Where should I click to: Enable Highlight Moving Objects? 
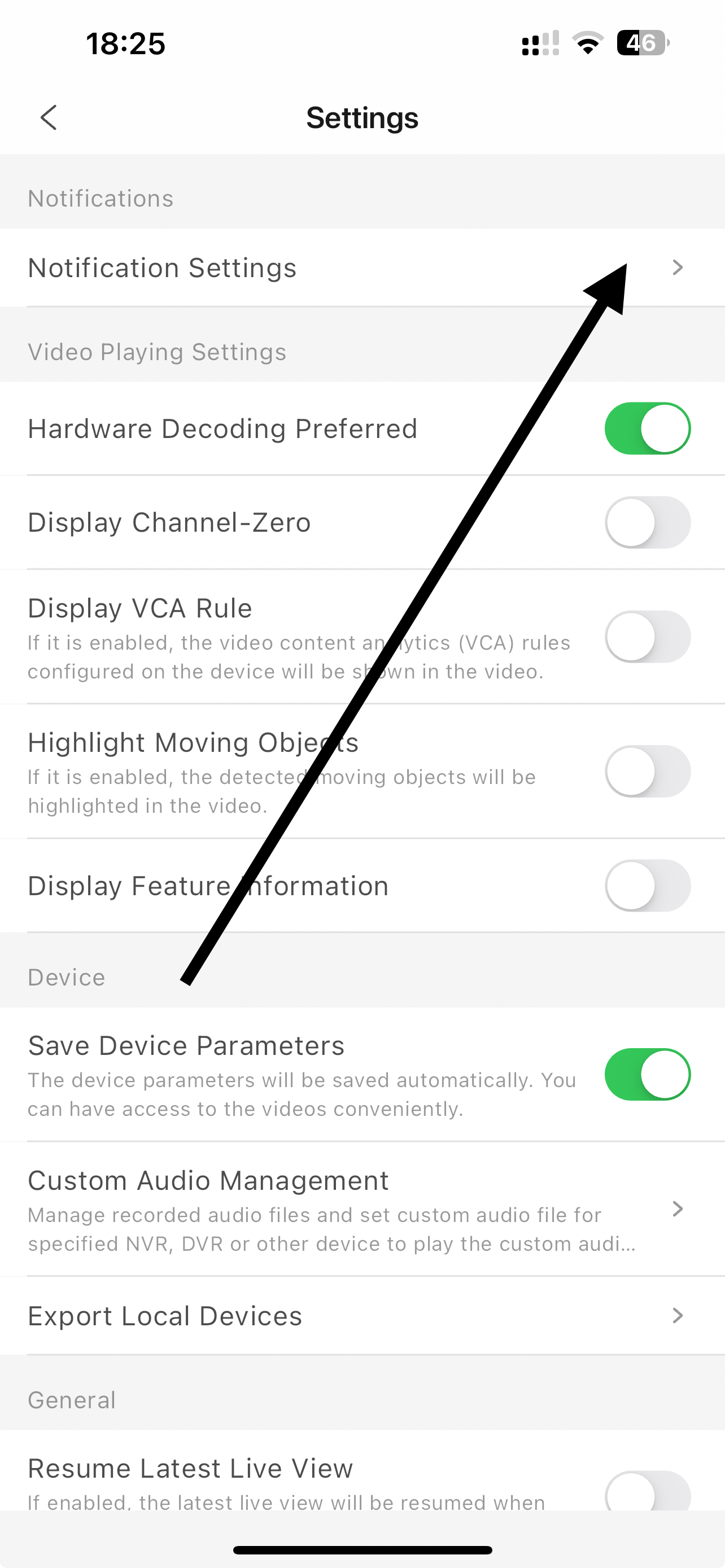[647, 771]
